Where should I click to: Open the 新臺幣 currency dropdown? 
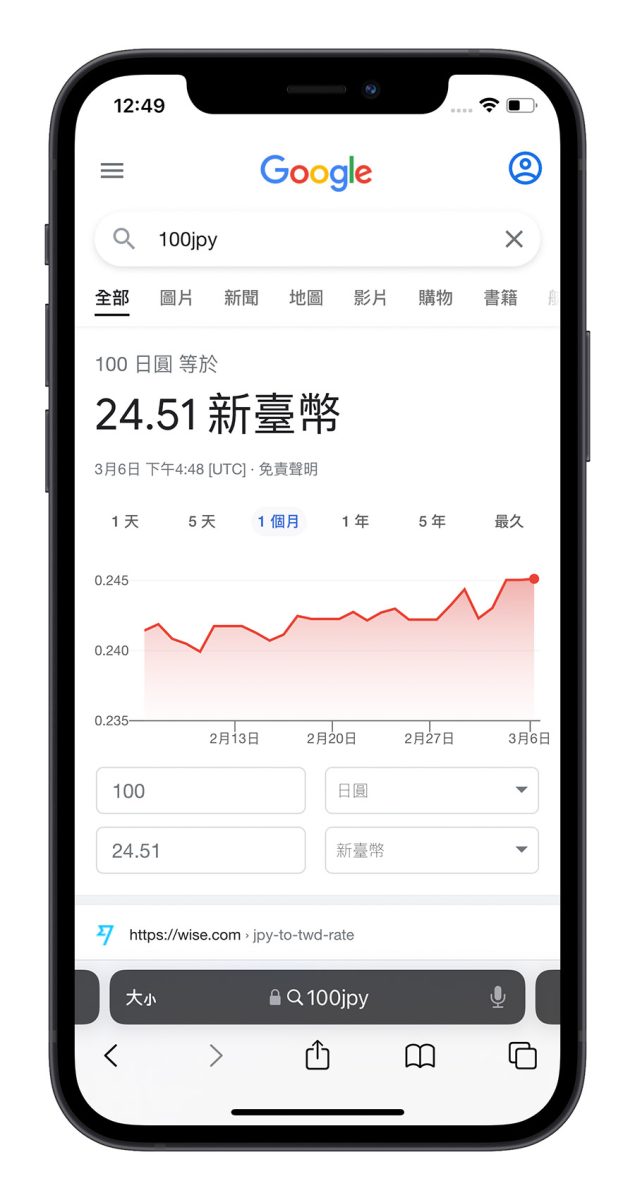coord(432,851)
